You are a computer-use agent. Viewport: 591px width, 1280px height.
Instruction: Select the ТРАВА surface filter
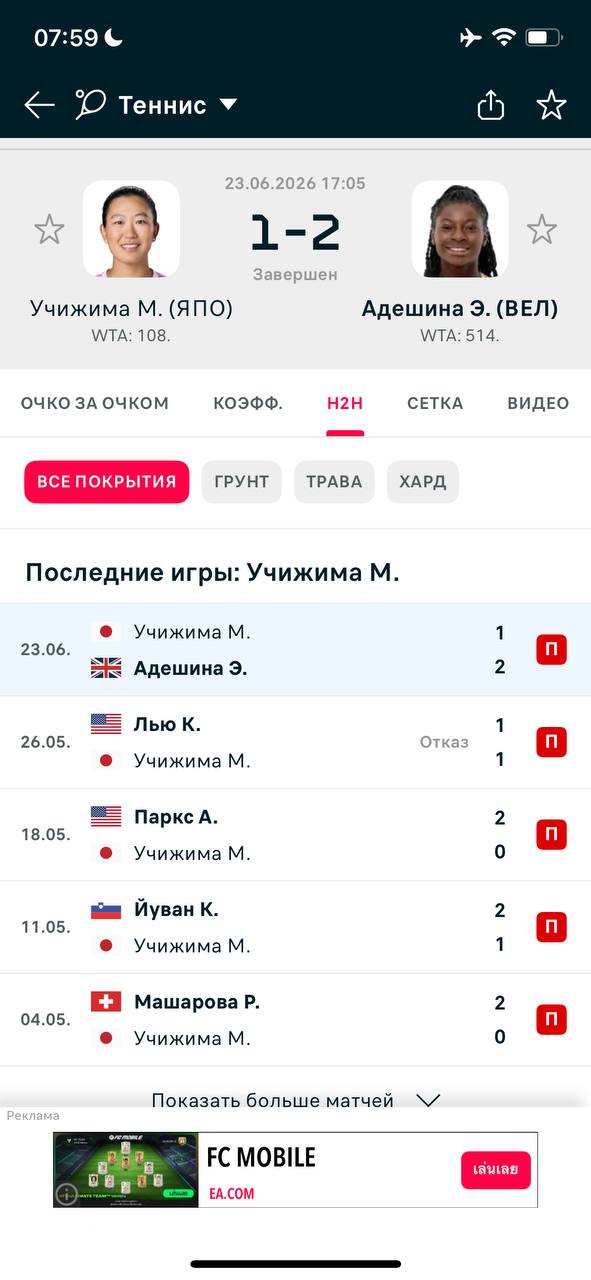tap(334, 482)
